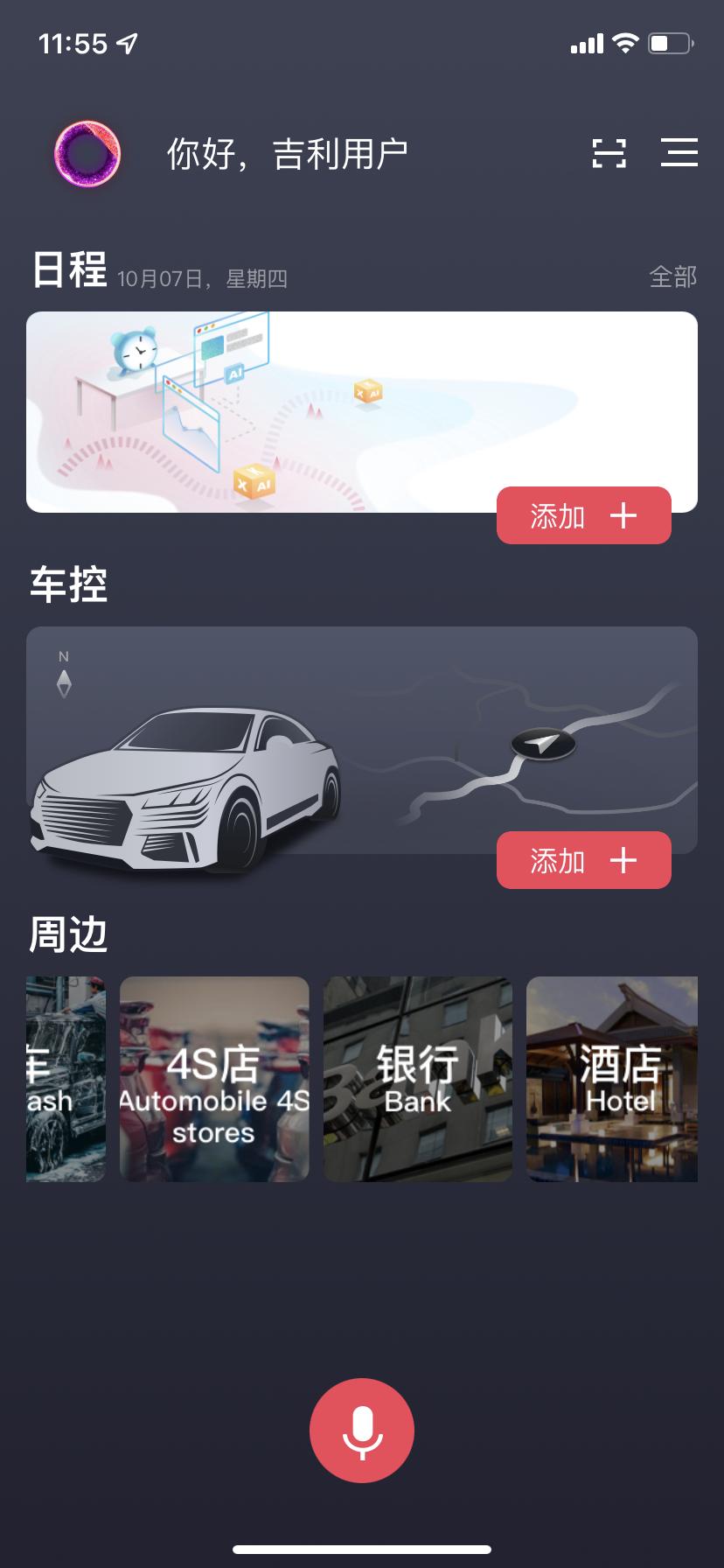Viewport: 724px width, 1568px height.
Task: Select the 酒店 Hotel tile
Action: pos(612,1079)
